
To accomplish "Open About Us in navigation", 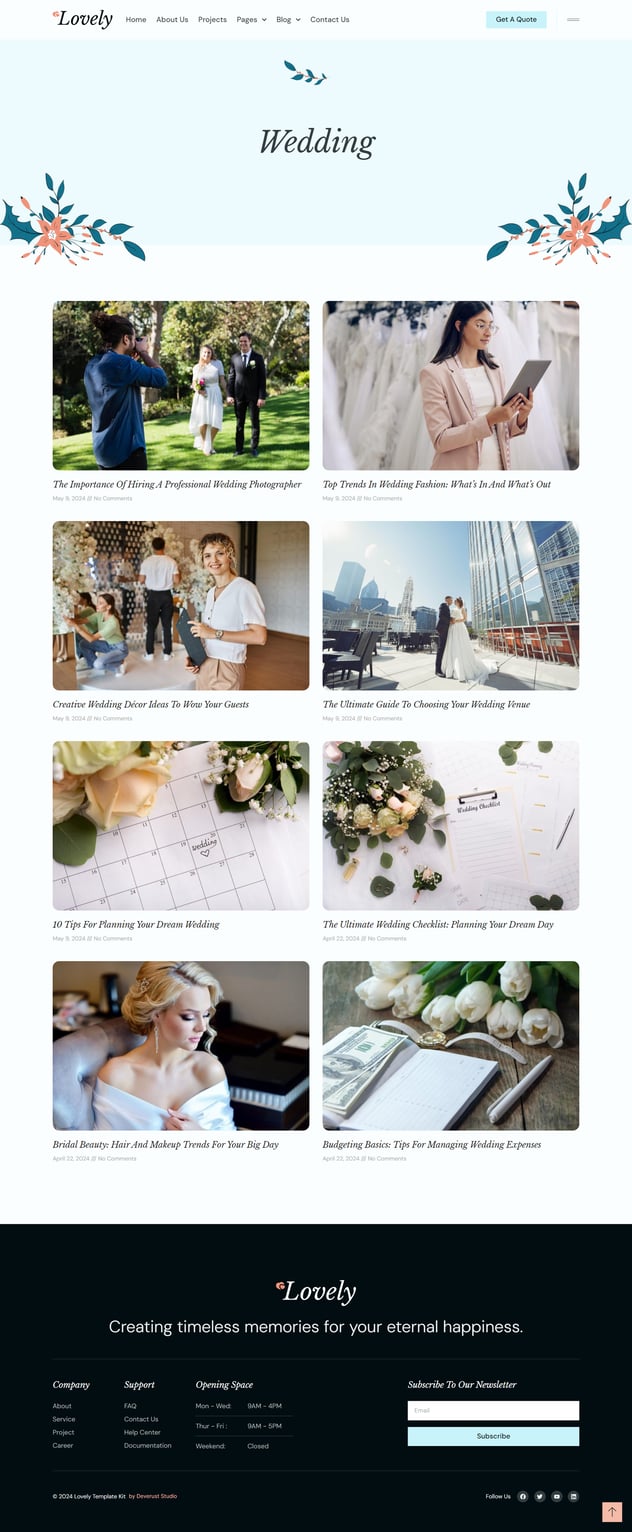I will 172,19.
